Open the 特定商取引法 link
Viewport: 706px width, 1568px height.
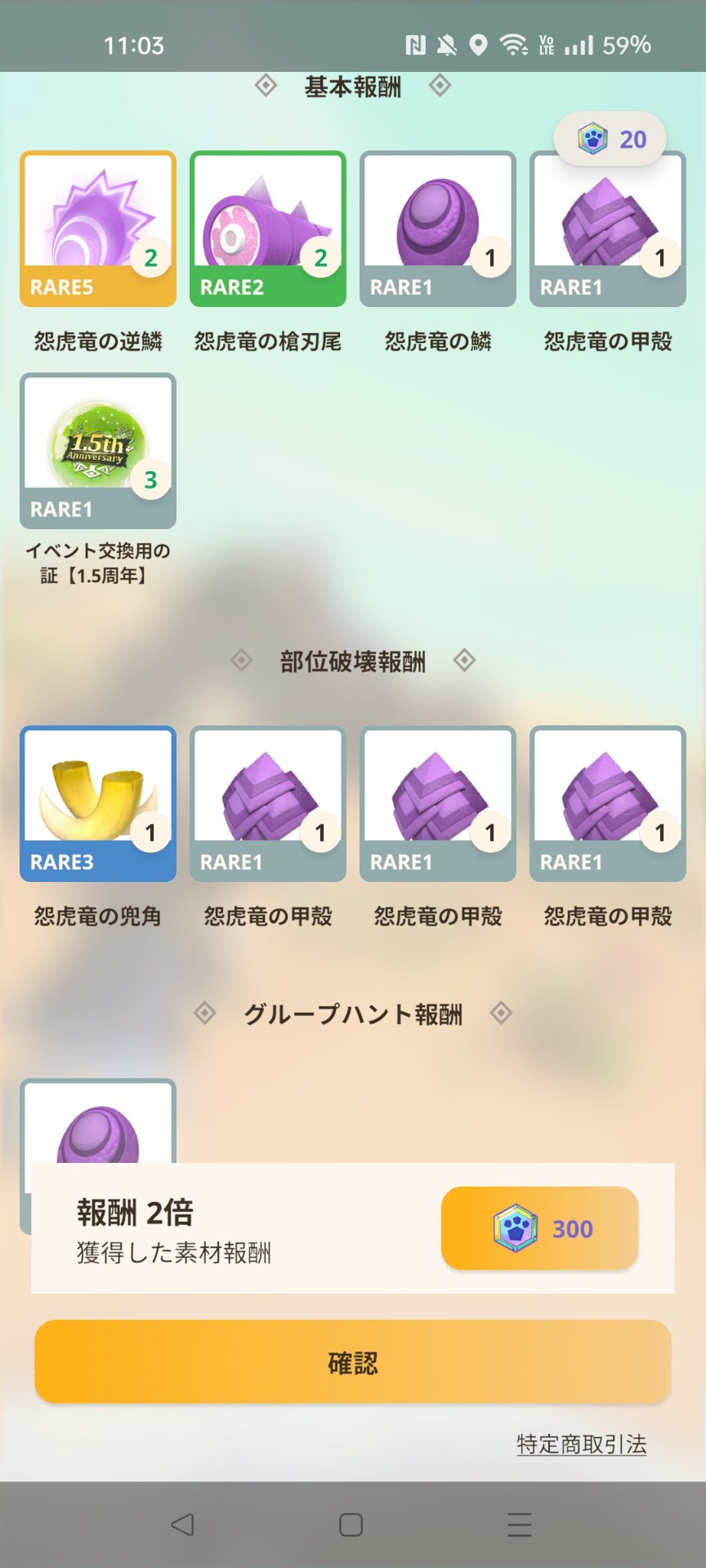tap(581, 1444)
